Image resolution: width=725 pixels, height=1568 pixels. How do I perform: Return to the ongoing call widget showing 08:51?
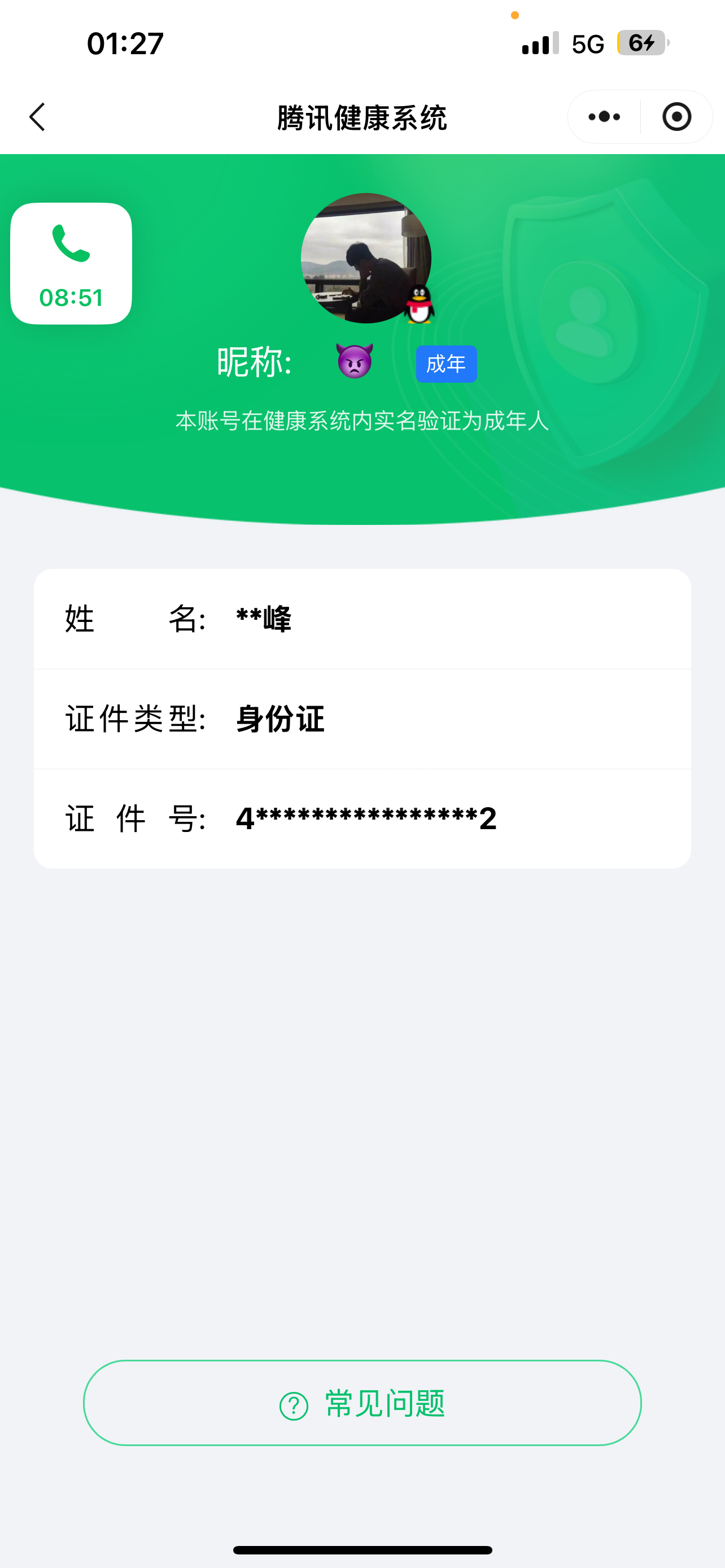(71, 264)
